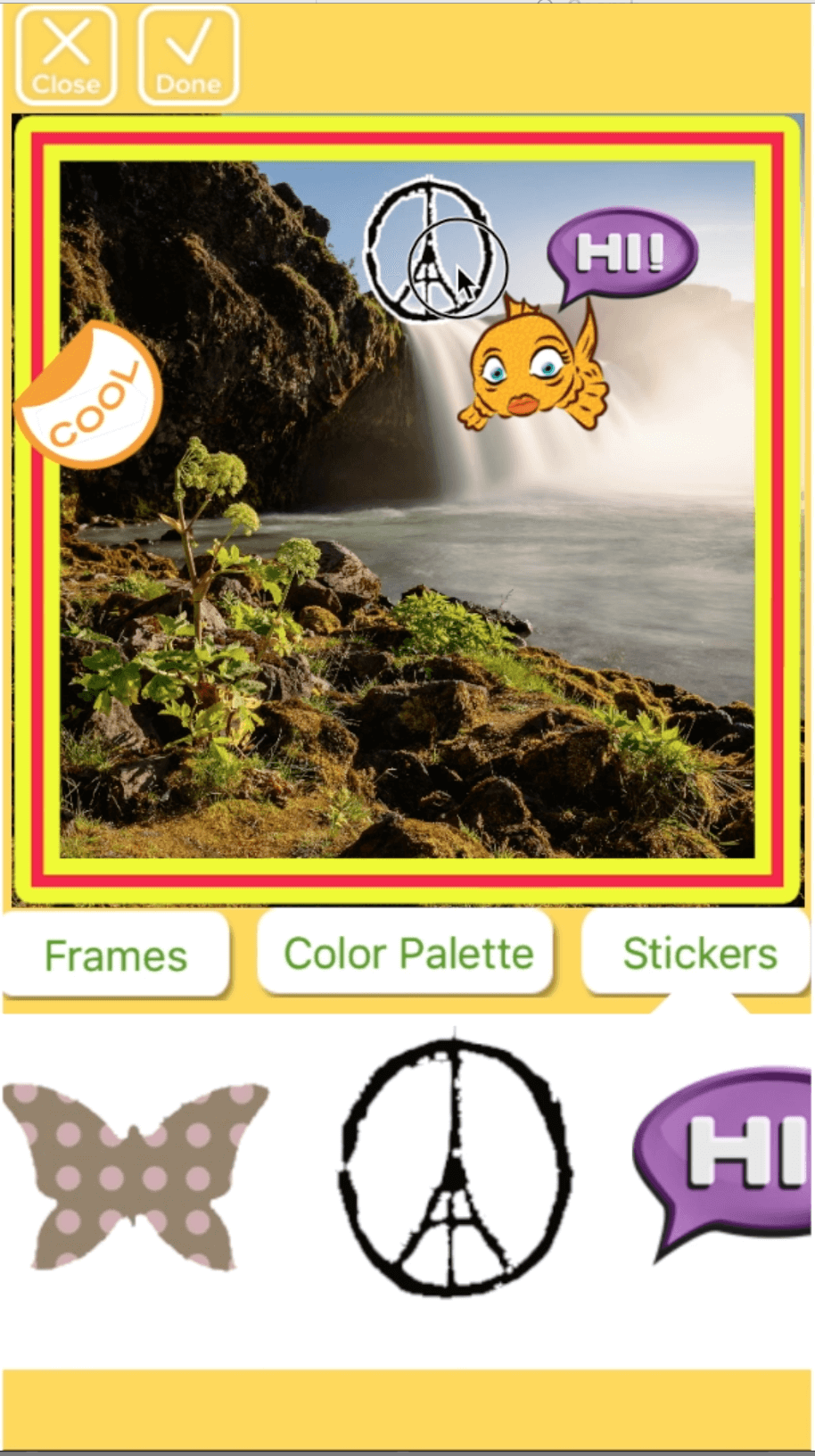815x1456 pixels.
Task: Open the Color Palette tab
Action: (407, 954)
